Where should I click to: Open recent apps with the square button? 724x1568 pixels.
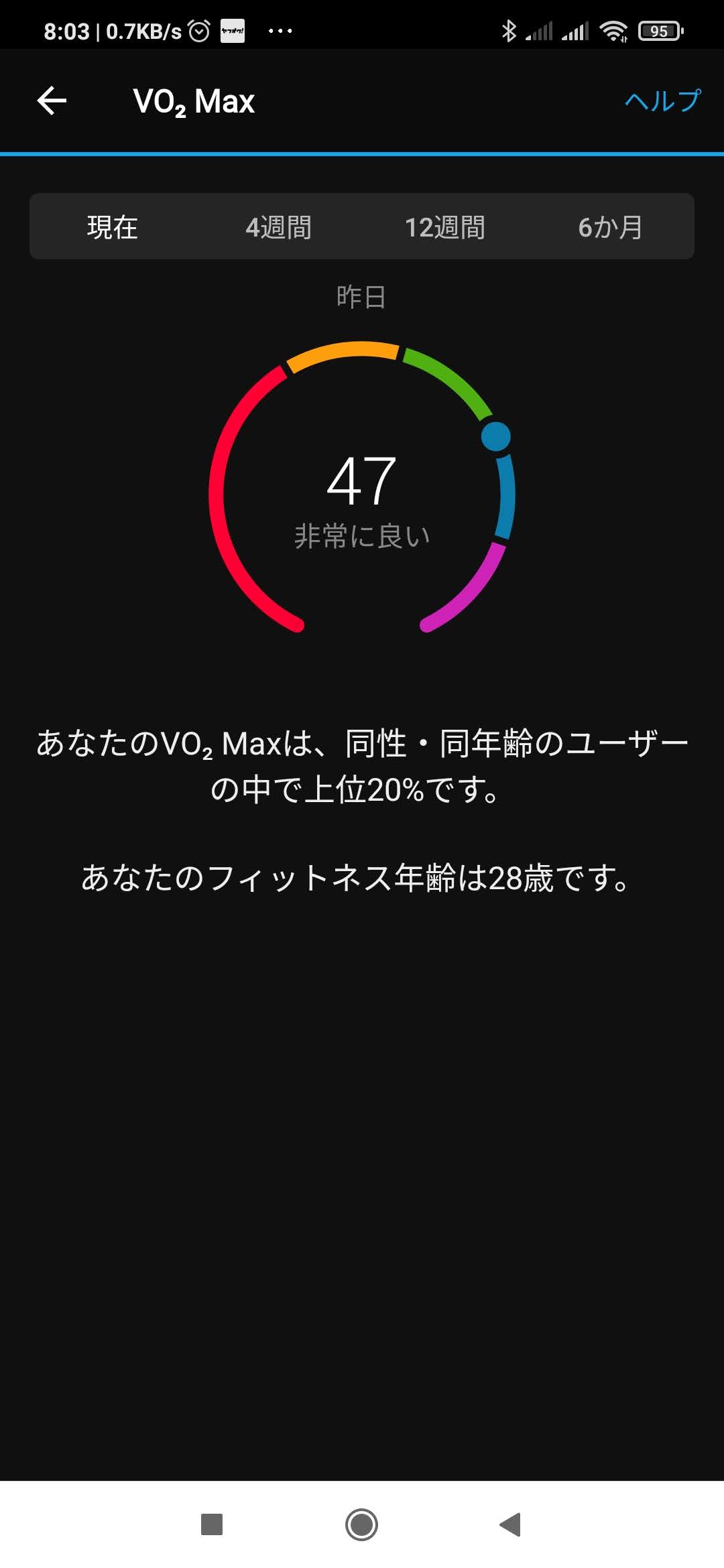pyautogui.click(x=212, y=1524)
